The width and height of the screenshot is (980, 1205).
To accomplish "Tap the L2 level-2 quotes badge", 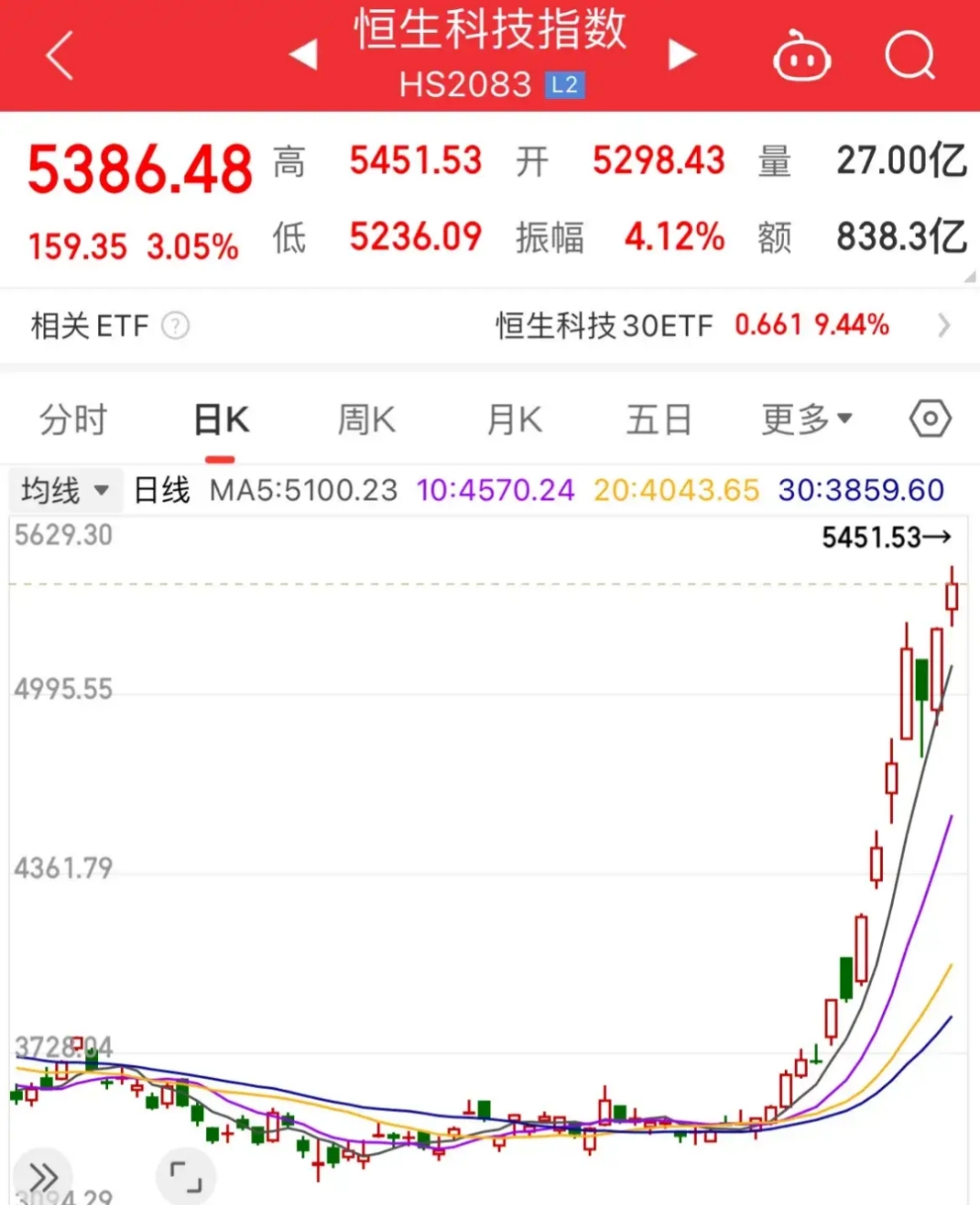I will (x=566, y=85).
